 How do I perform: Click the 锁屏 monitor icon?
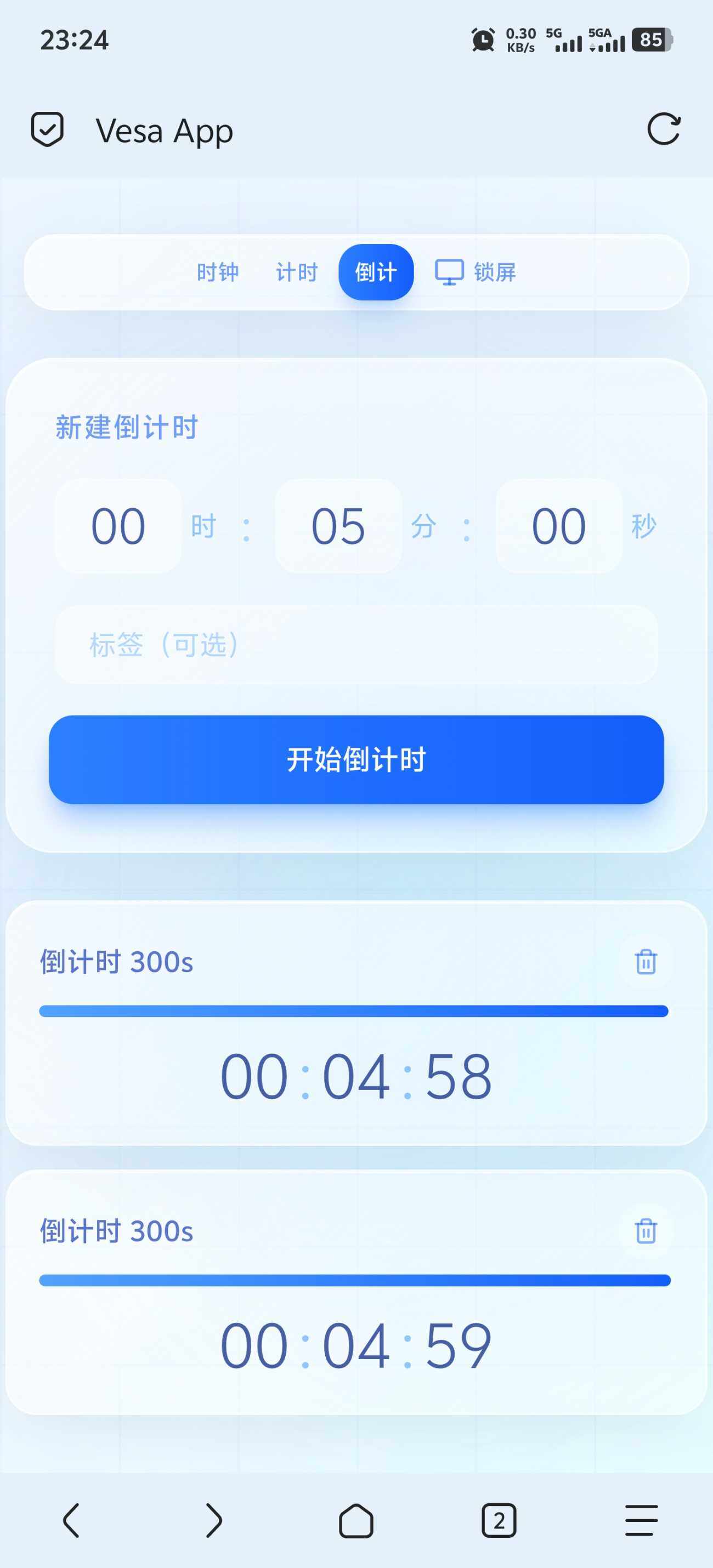click(451, 271)
